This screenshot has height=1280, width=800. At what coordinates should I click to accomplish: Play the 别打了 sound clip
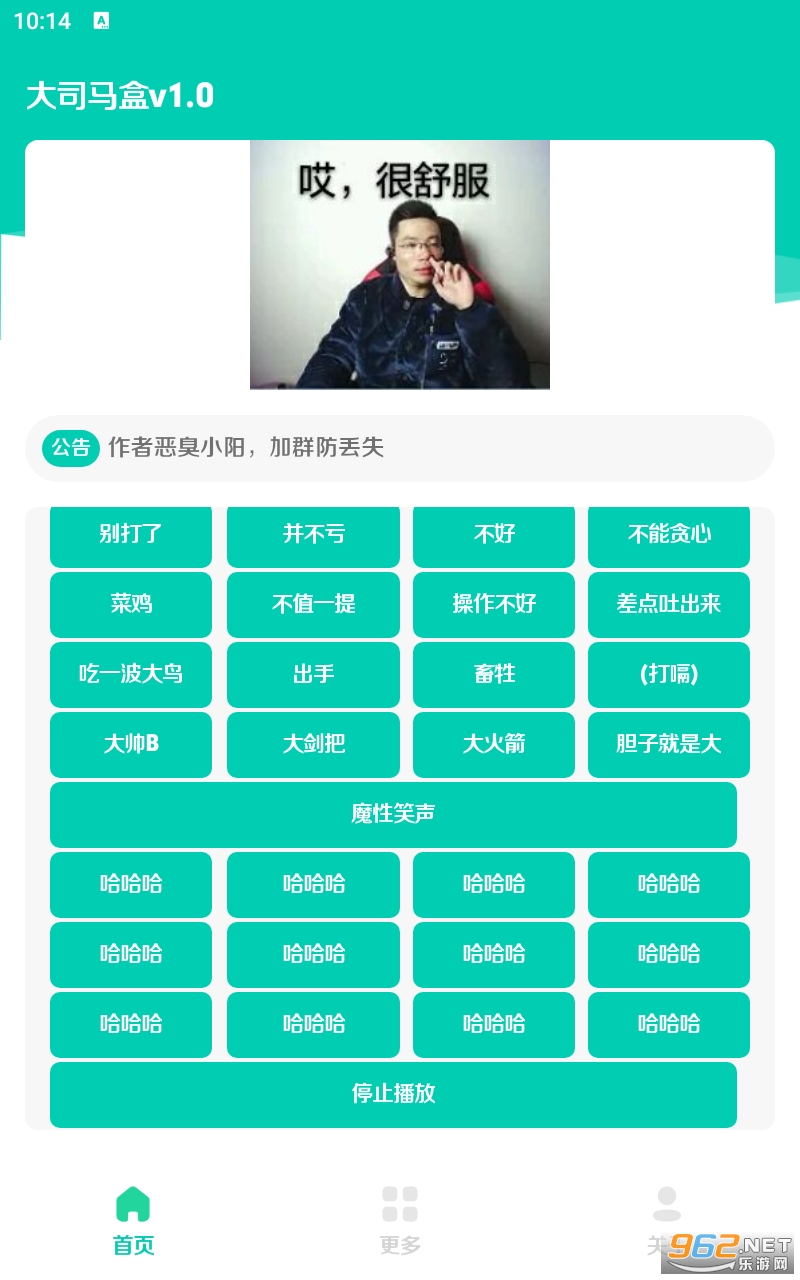coord(131,535)
